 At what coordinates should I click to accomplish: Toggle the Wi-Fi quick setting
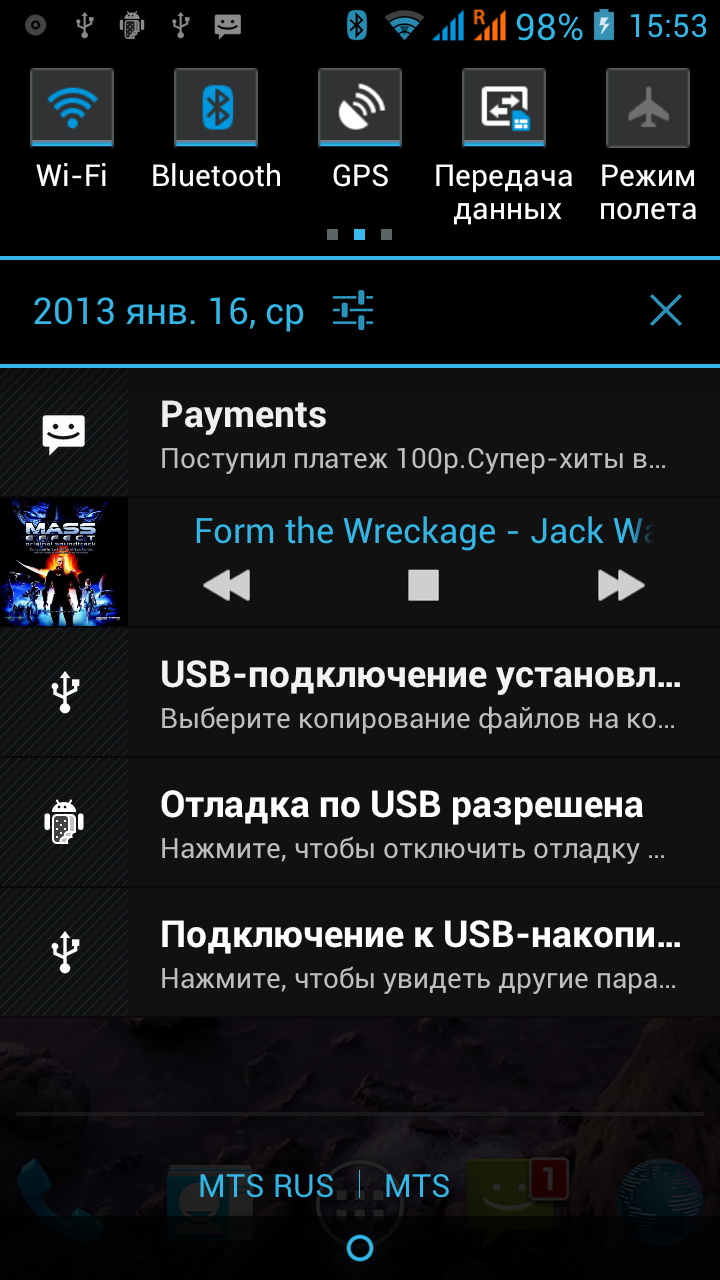point(72,108)
